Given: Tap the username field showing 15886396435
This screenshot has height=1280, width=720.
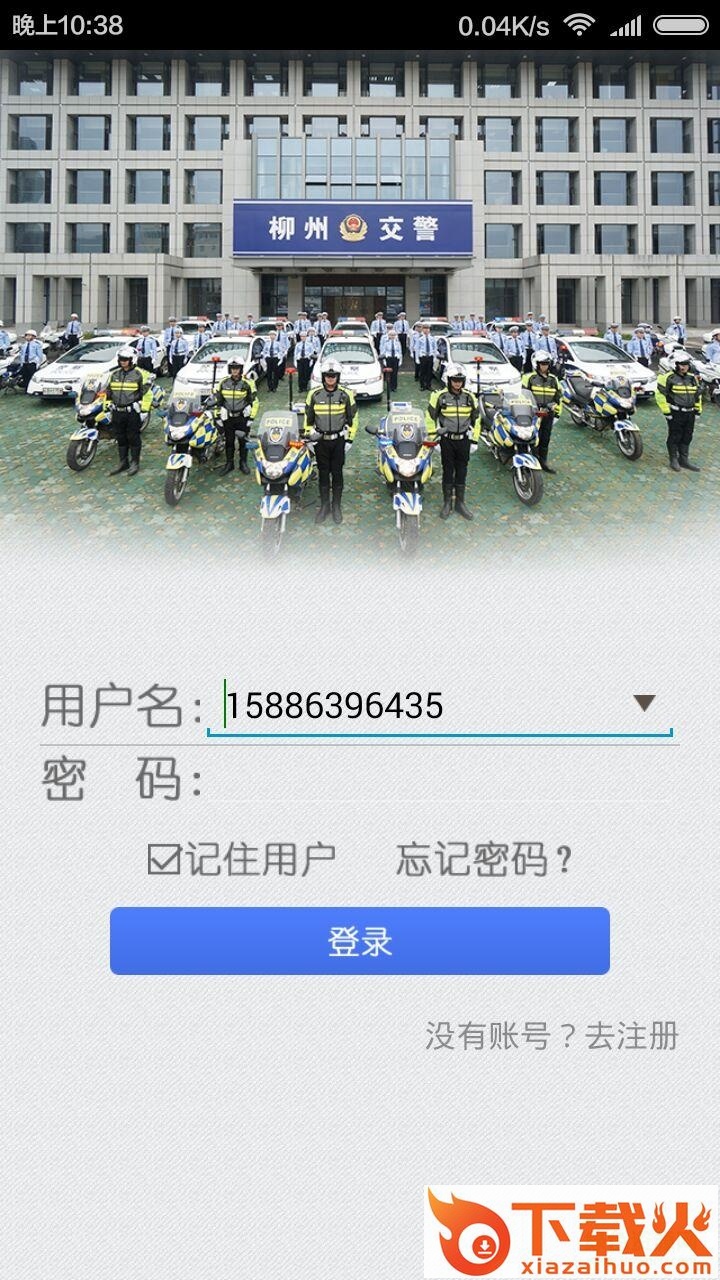Looking at the screenshot, I should pos(420,706).
